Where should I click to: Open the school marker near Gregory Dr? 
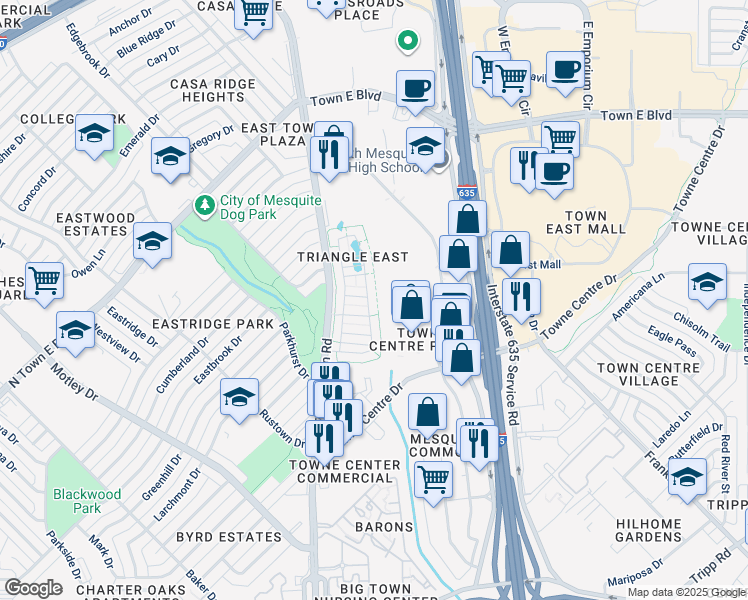(x=170, y=156)
